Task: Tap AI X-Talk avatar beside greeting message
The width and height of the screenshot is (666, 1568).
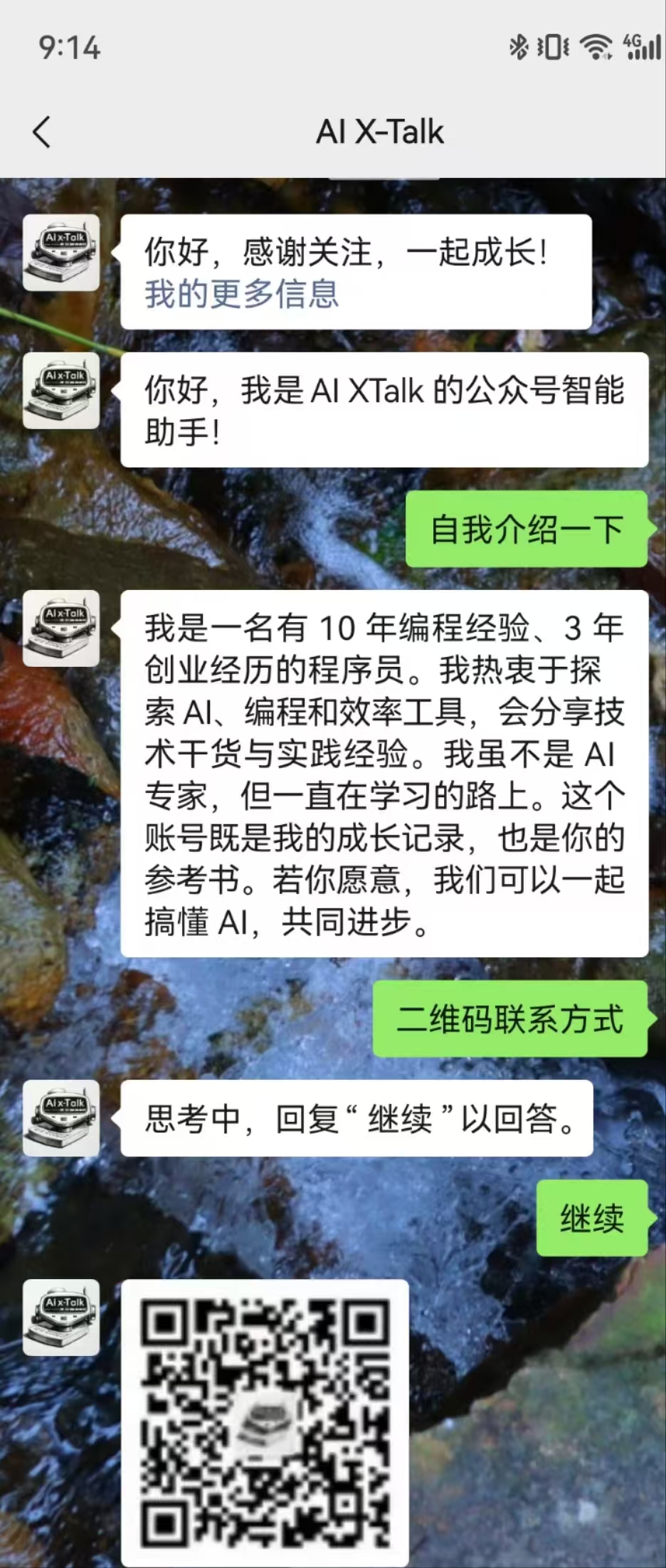Action: pyautogui.click(x=61, y=253)
